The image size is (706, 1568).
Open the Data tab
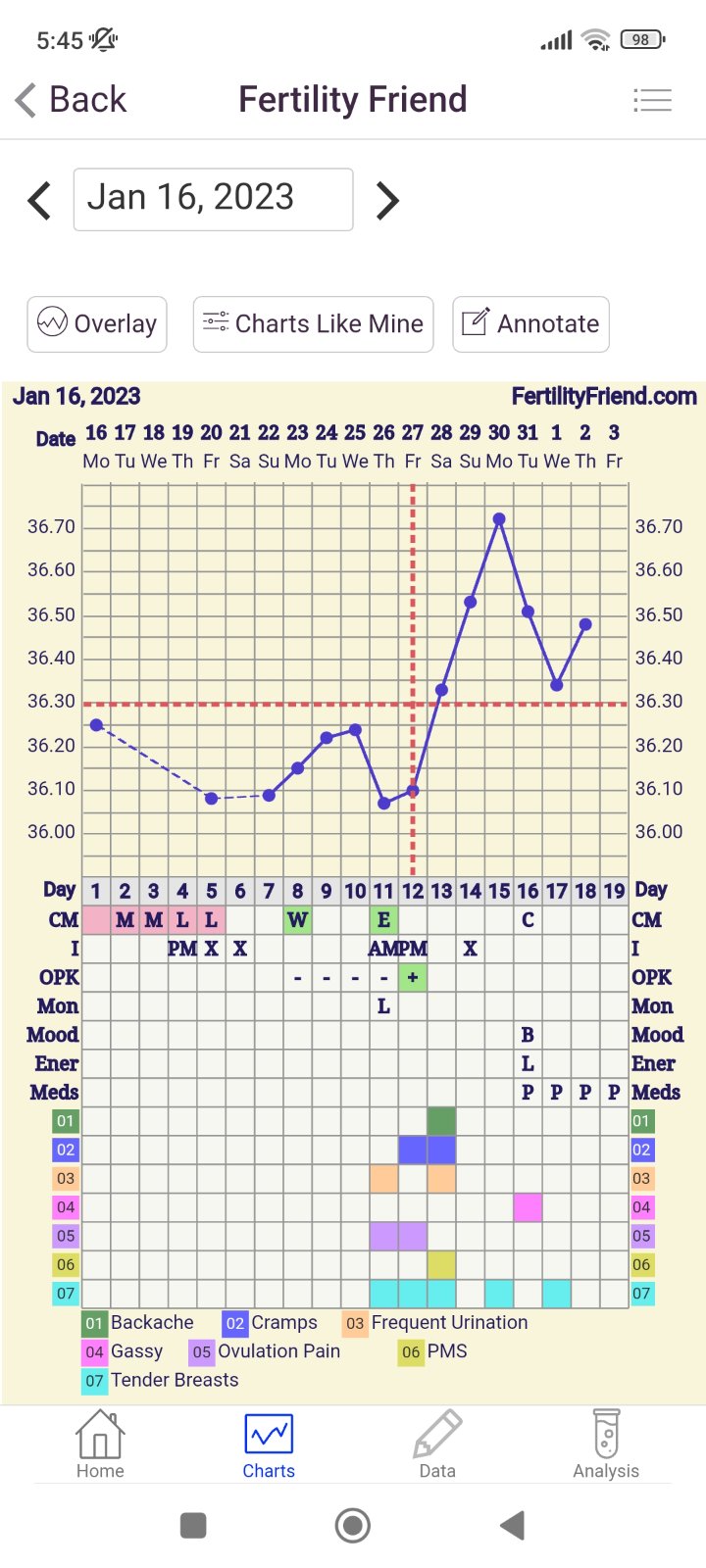[437, 1444]
